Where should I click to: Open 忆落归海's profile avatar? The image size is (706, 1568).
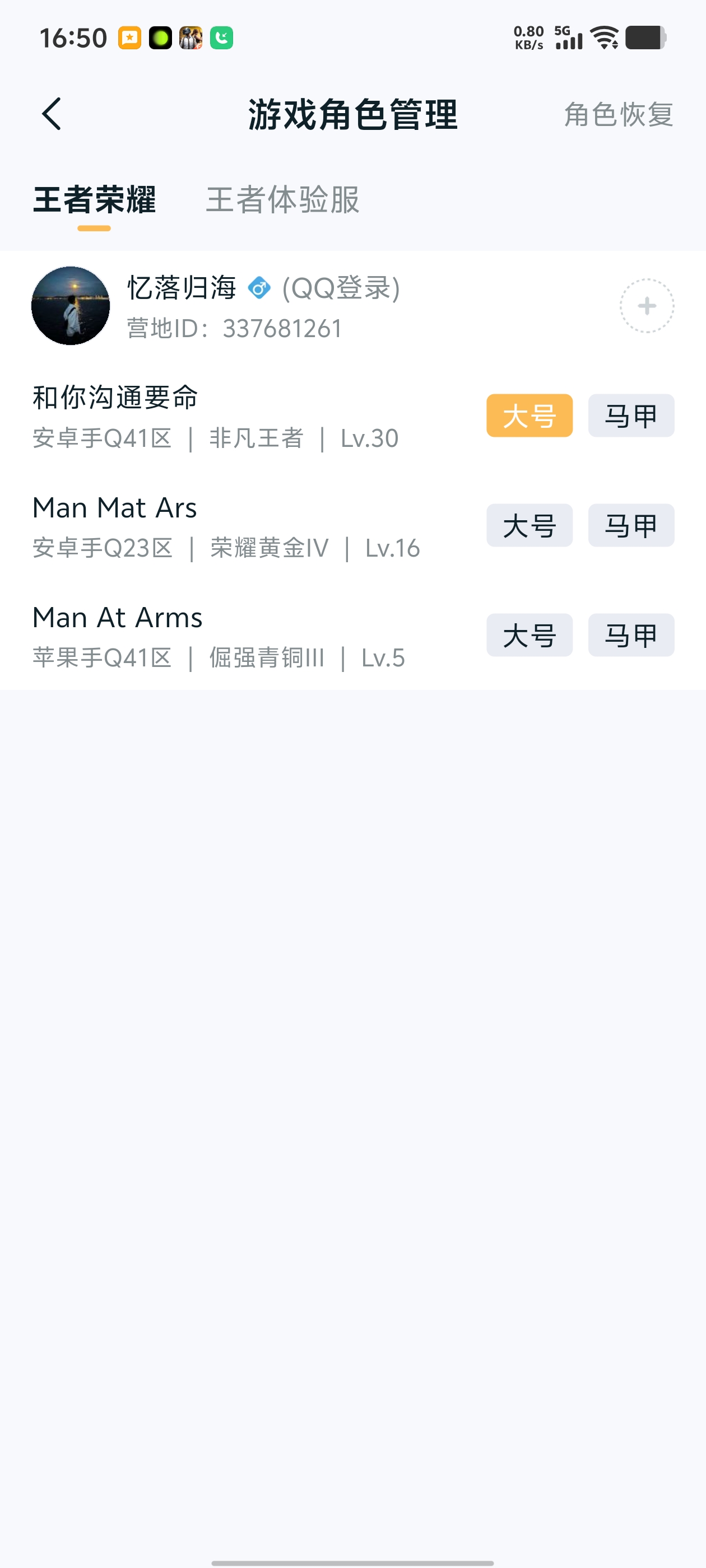point(71,306)
